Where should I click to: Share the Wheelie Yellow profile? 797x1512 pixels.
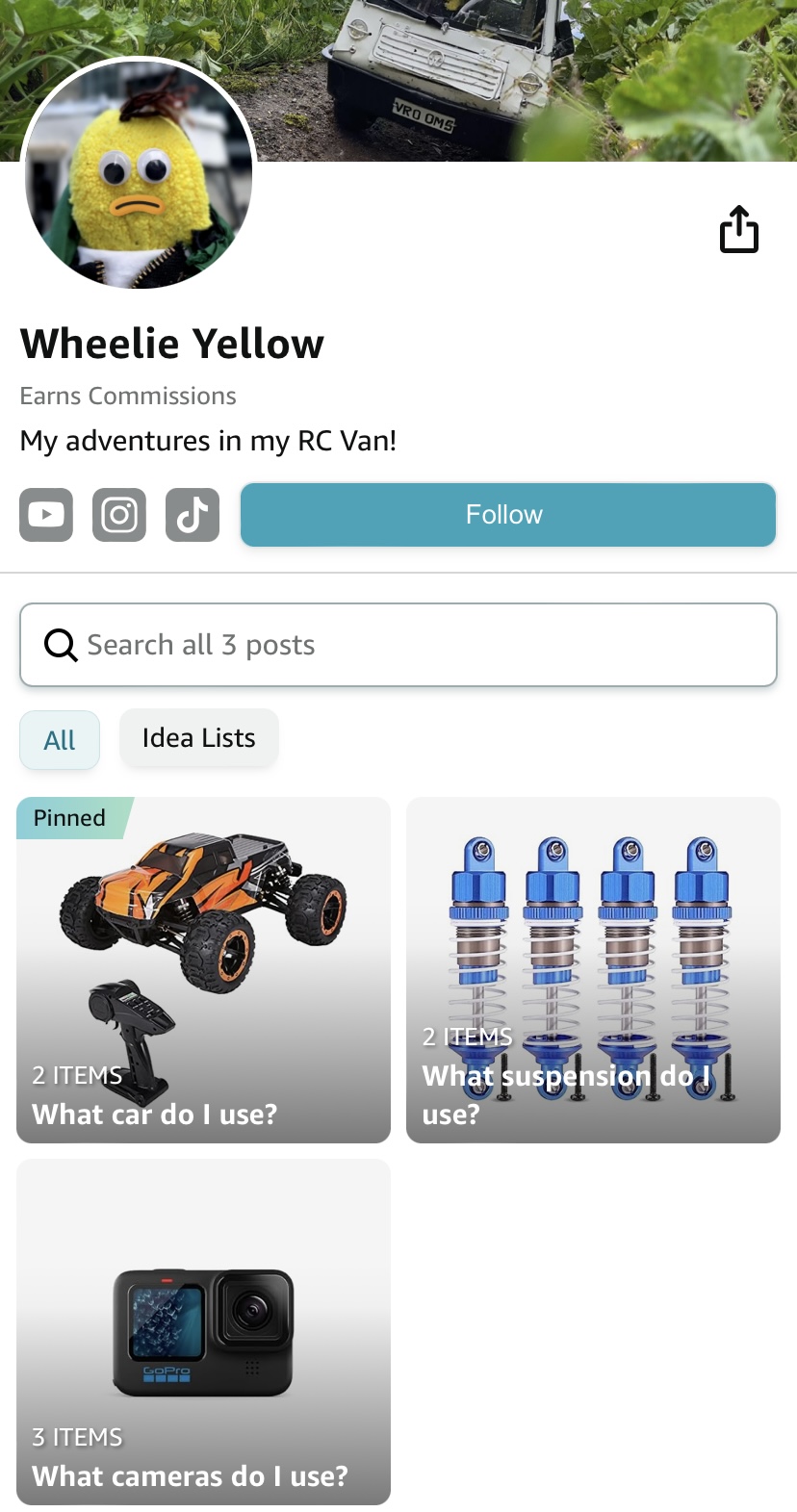pos(739,229)
